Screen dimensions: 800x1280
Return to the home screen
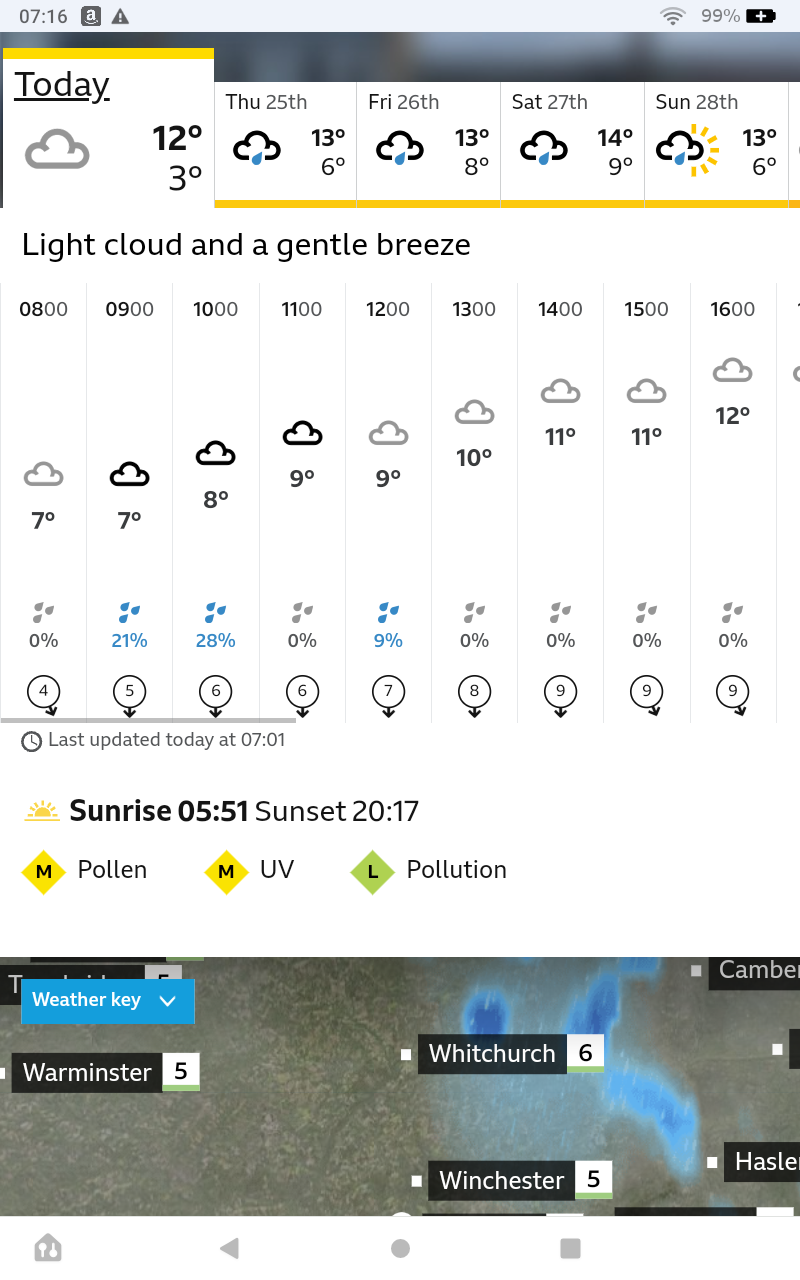[400, 1247]
